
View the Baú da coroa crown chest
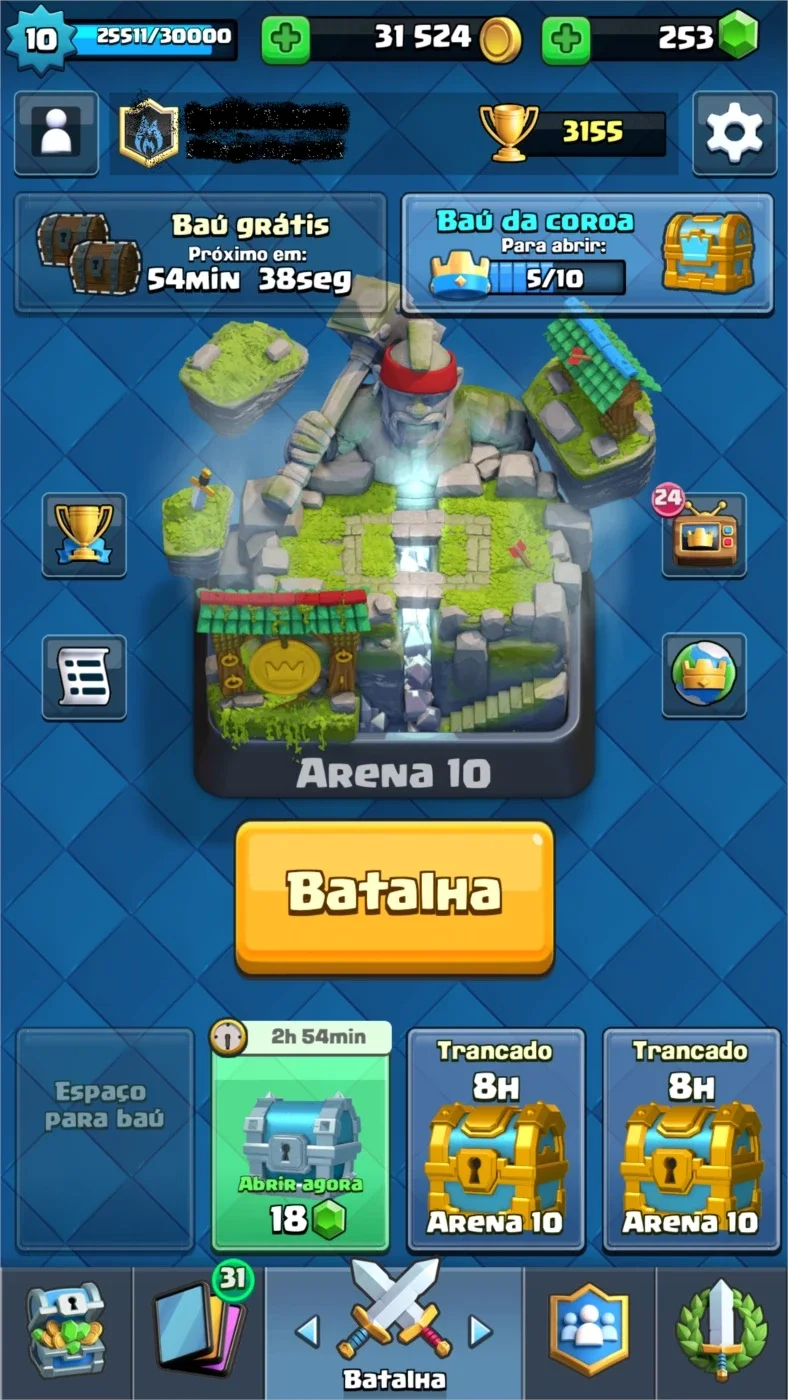[588, 253]
